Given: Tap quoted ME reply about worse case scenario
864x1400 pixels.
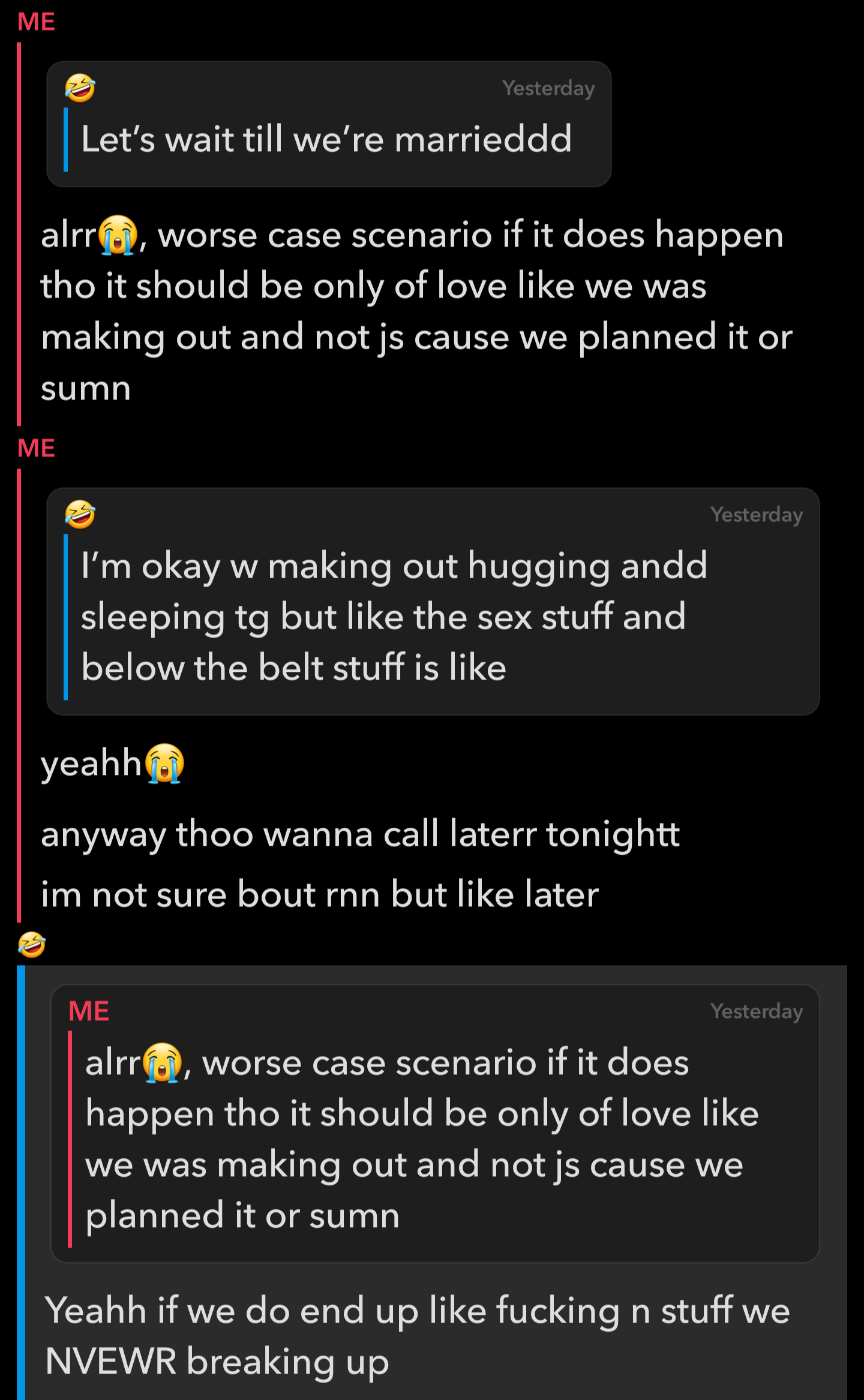Looking at the screenshot, I should click(435, 1123).
